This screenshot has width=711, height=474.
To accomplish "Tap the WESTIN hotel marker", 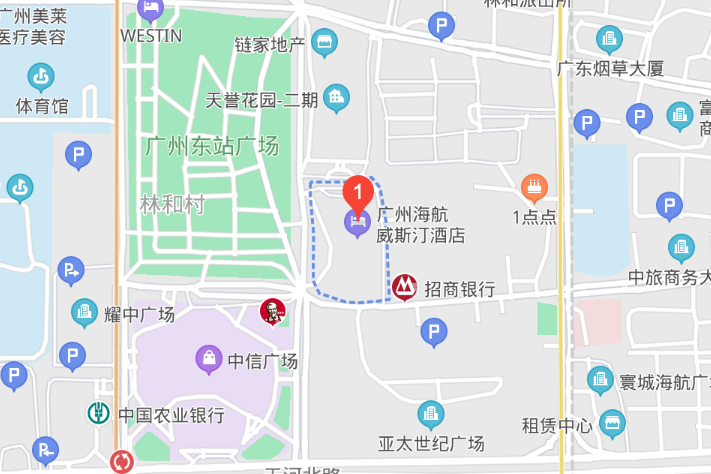I will (x=151, y=10).
